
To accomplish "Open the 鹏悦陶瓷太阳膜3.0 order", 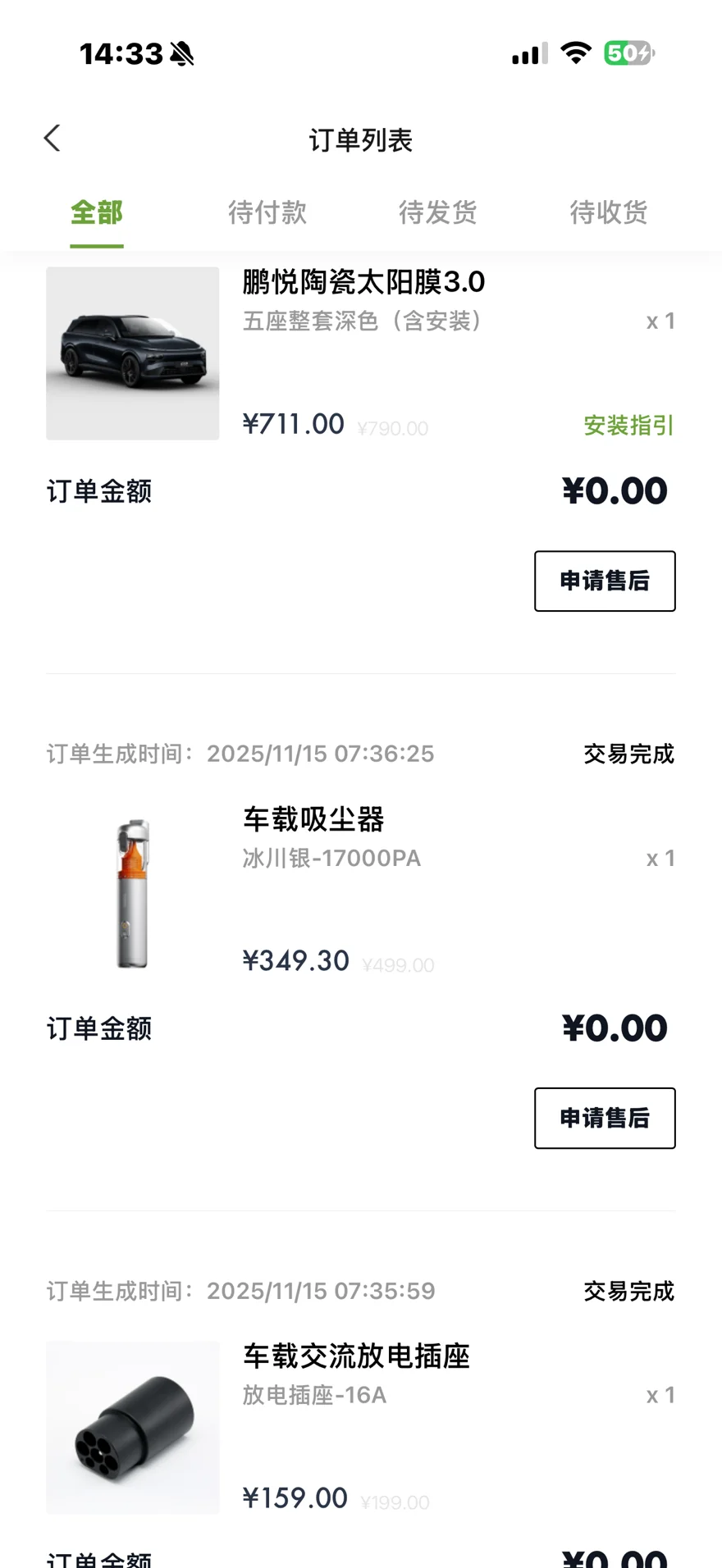I will (x=363, y=282).
